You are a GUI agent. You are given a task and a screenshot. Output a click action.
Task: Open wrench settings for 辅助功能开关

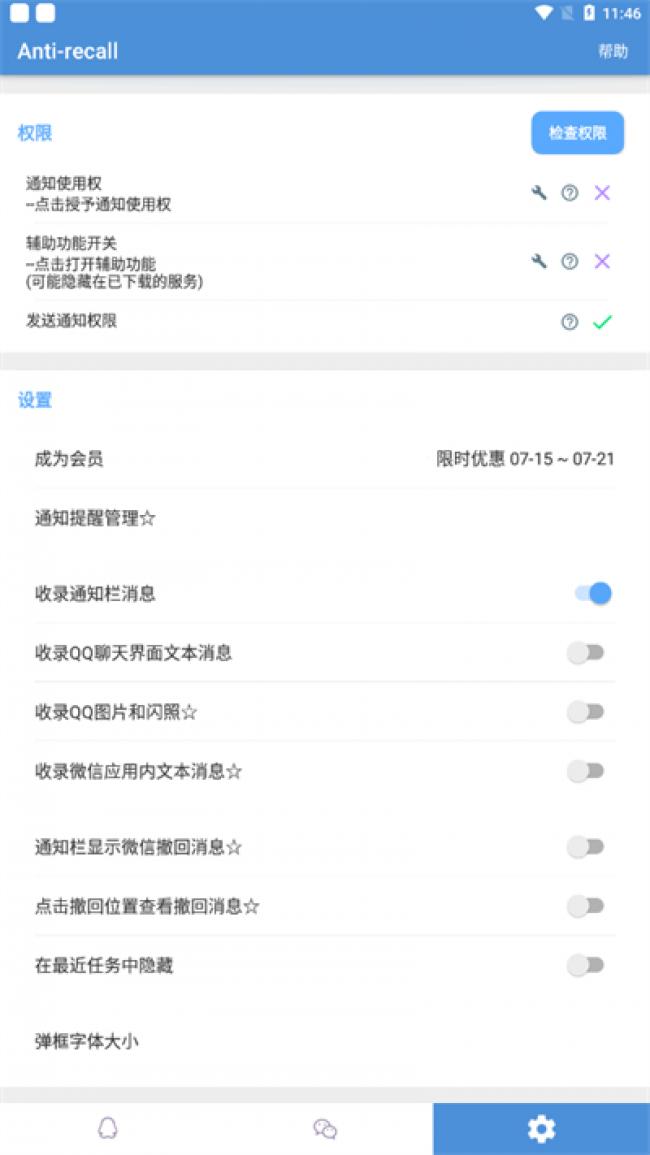(539, 261)
